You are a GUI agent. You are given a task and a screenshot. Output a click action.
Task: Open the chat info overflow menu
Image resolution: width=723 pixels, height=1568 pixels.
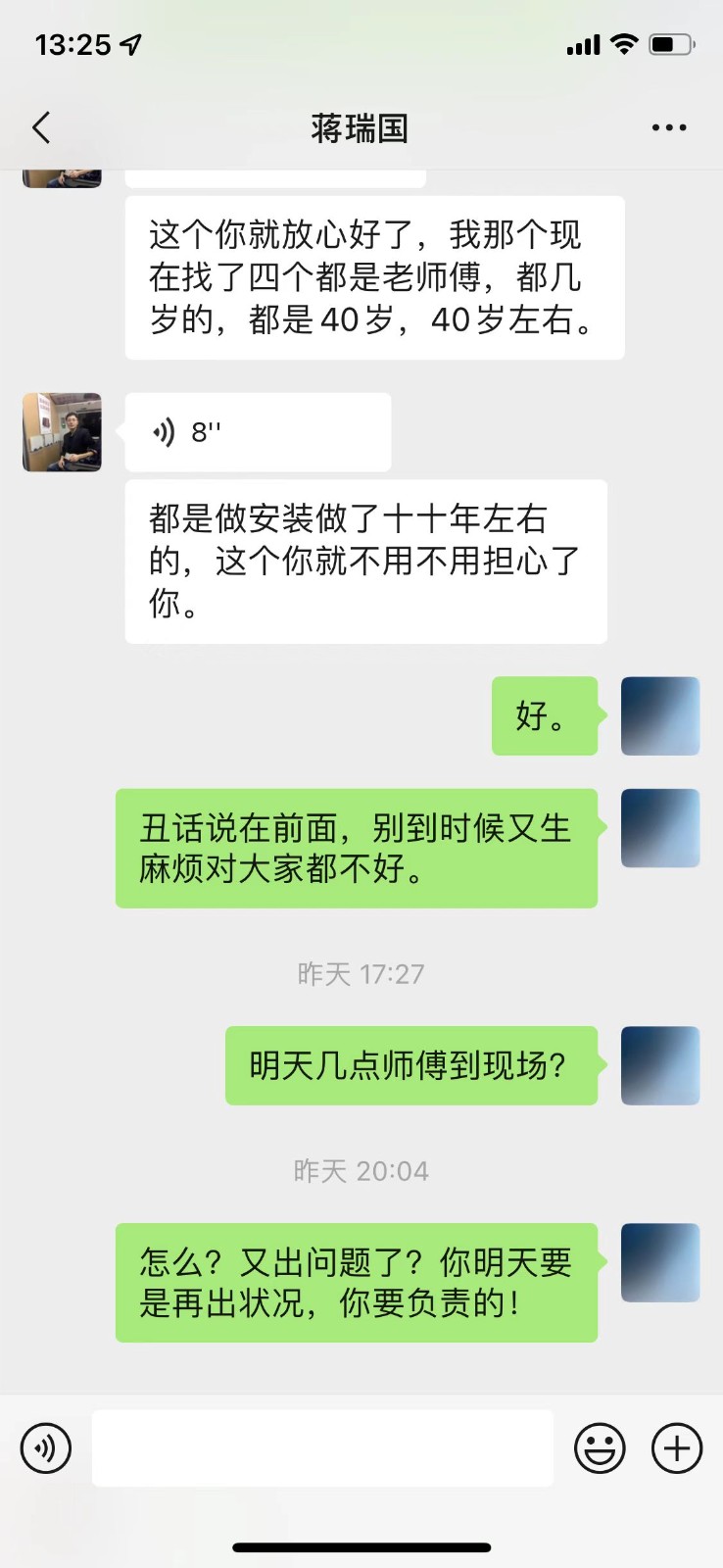point(668,127)
